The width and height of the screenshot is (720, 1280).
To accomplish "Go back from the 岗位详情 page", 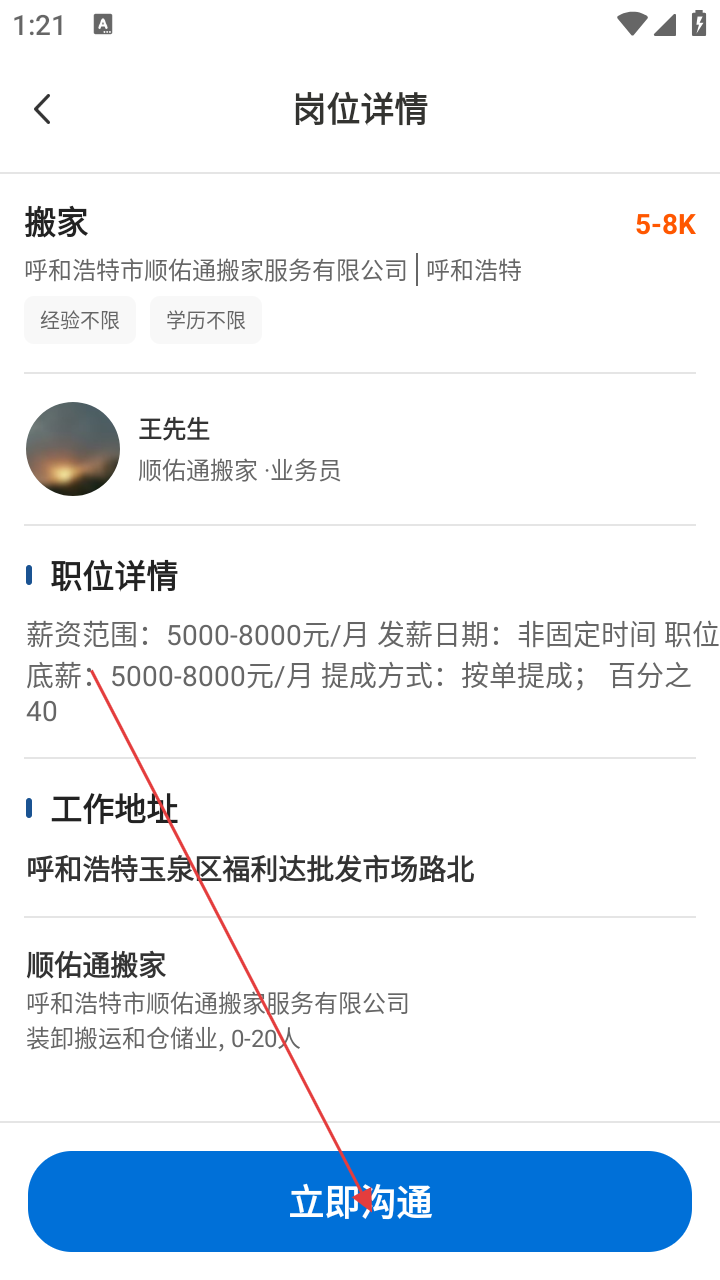I will tap(42, 109).
